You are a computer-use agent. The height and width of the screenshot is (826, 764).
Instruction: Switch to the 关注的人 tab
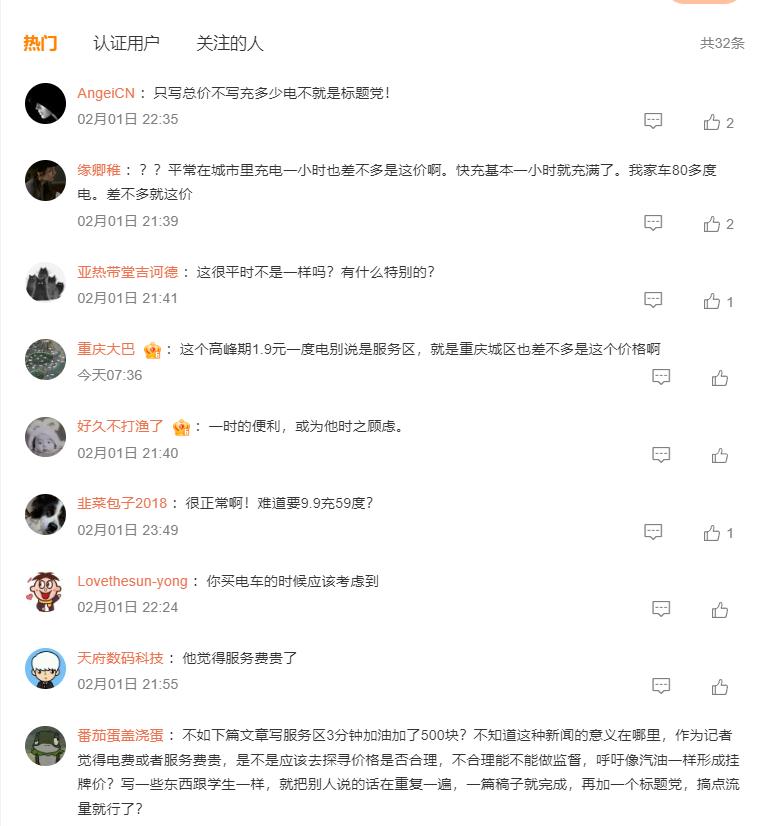229,43
